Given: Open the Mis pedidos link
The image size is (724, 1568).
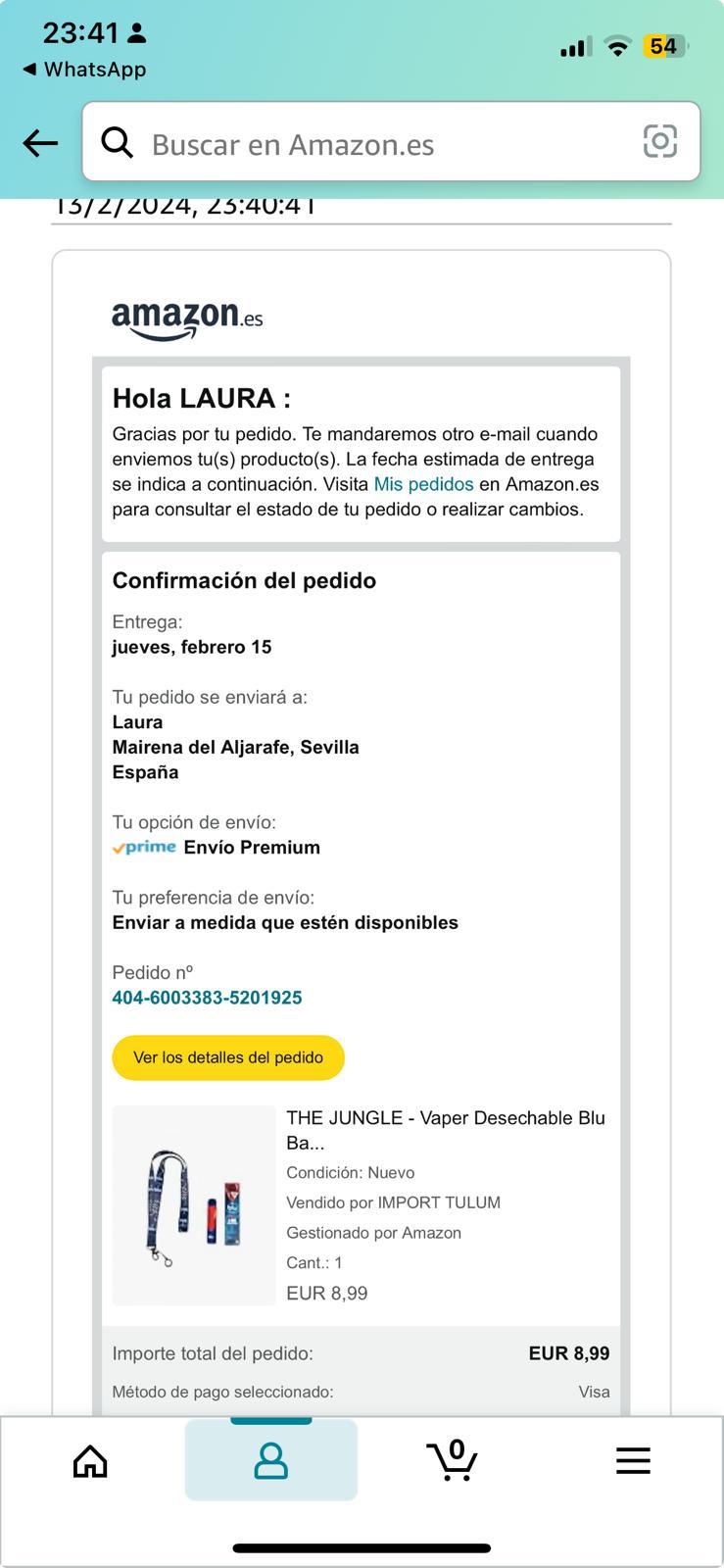Looking at the screenshot, I should click(423, 484).
